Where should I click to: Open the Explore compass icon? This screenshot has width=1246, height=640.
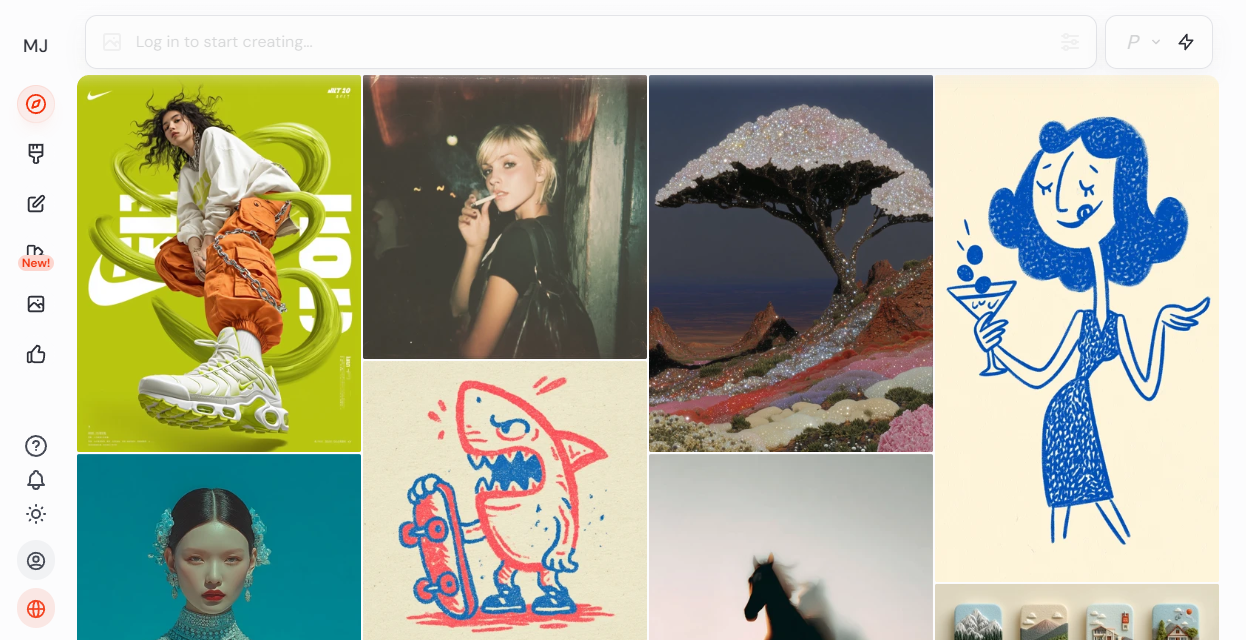coord(36,104)
